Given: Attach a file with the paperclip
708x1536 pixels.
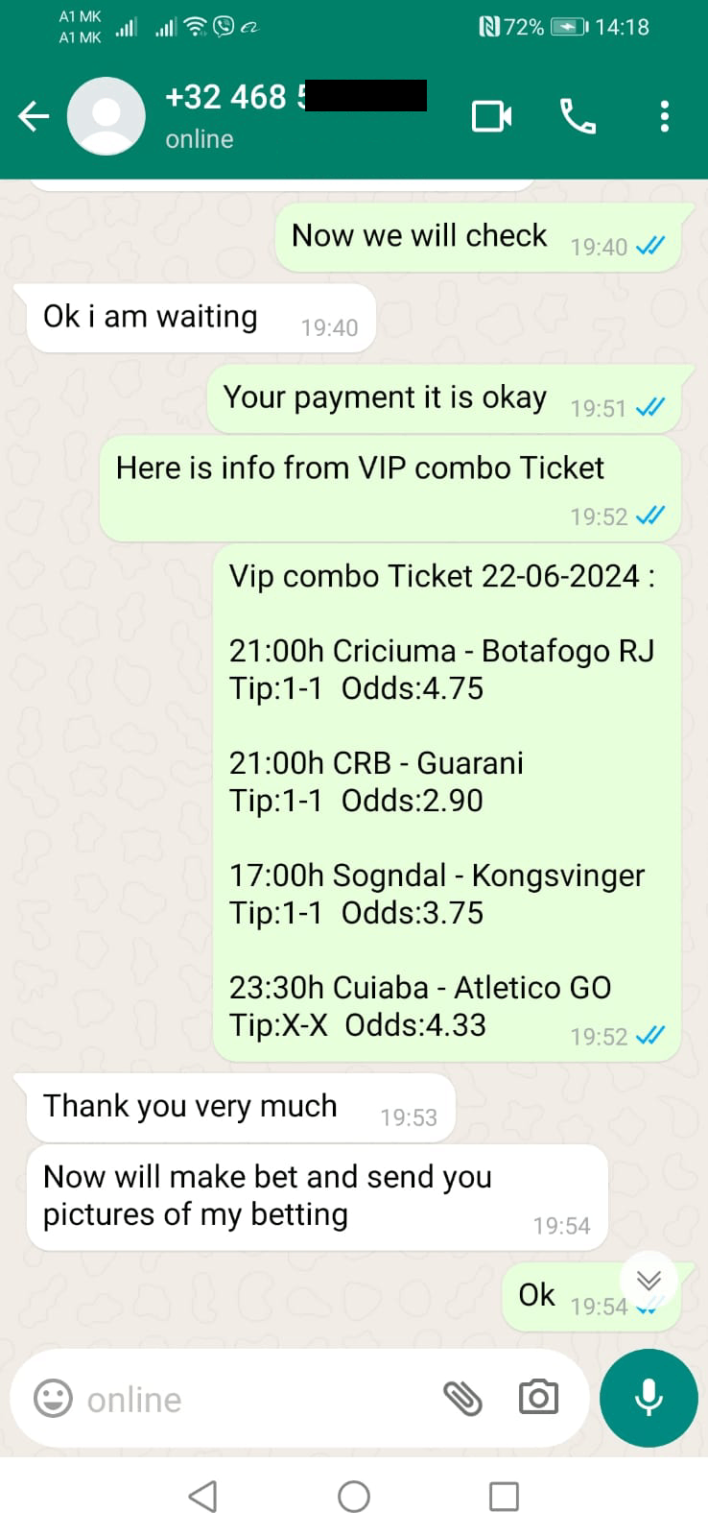Looking at the screenshot, I should [x=463, y=1398].
